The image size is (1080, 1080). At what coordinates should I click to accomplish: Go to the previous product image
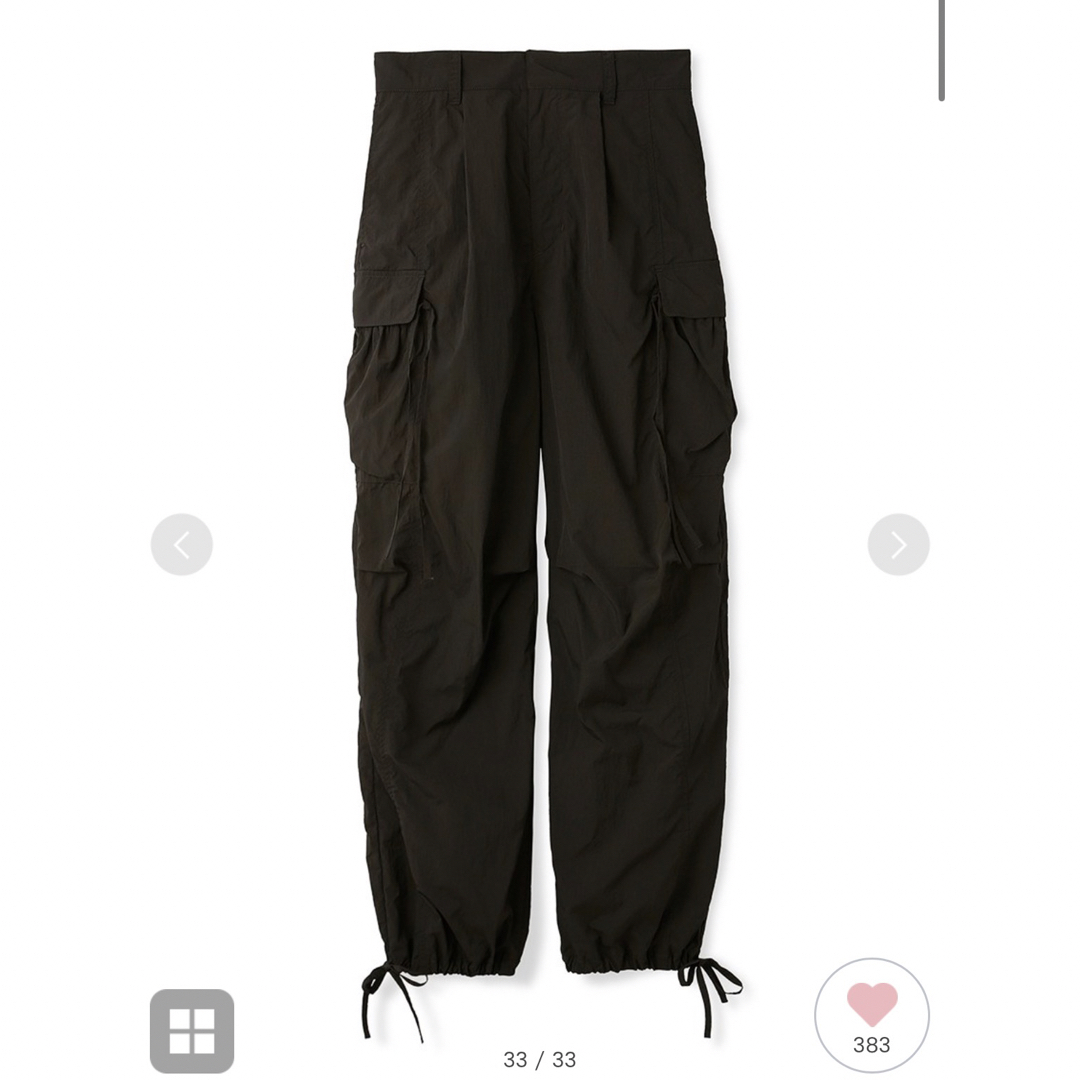point(182,545)
